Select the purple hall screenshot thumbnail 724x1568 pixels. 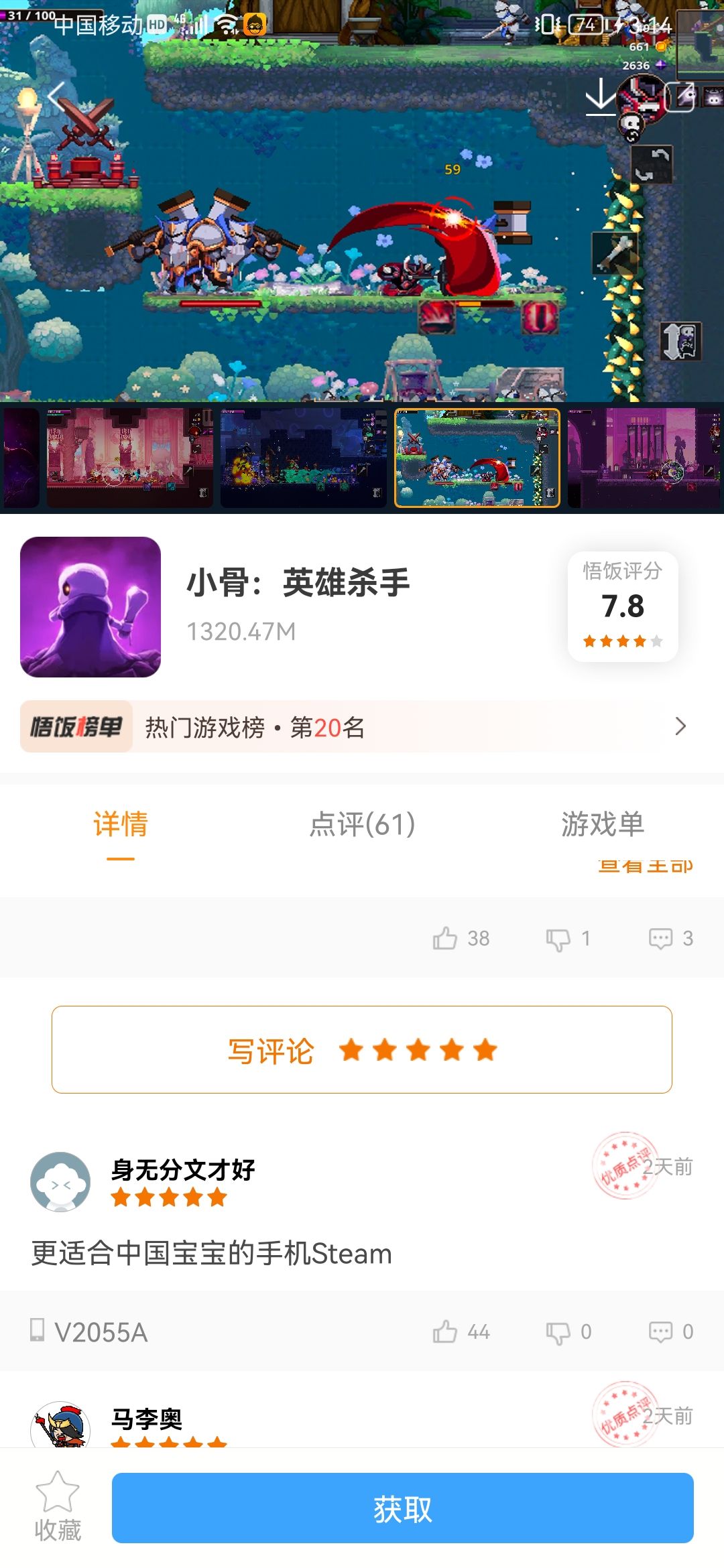pyautogui.click(x=646, y=458)
